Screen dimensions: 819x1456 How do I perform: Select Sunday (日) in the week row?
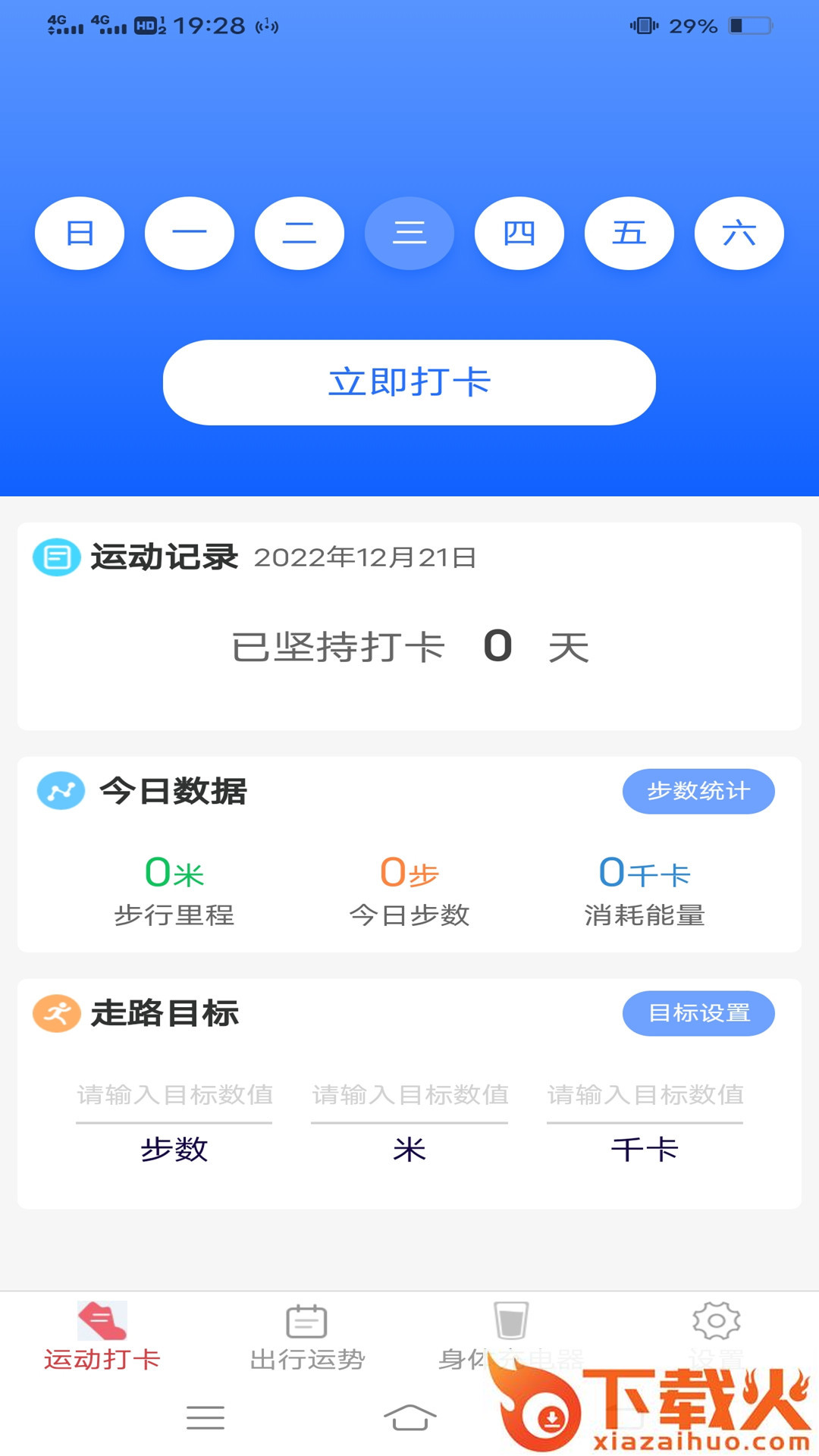(x=80, y=233)
